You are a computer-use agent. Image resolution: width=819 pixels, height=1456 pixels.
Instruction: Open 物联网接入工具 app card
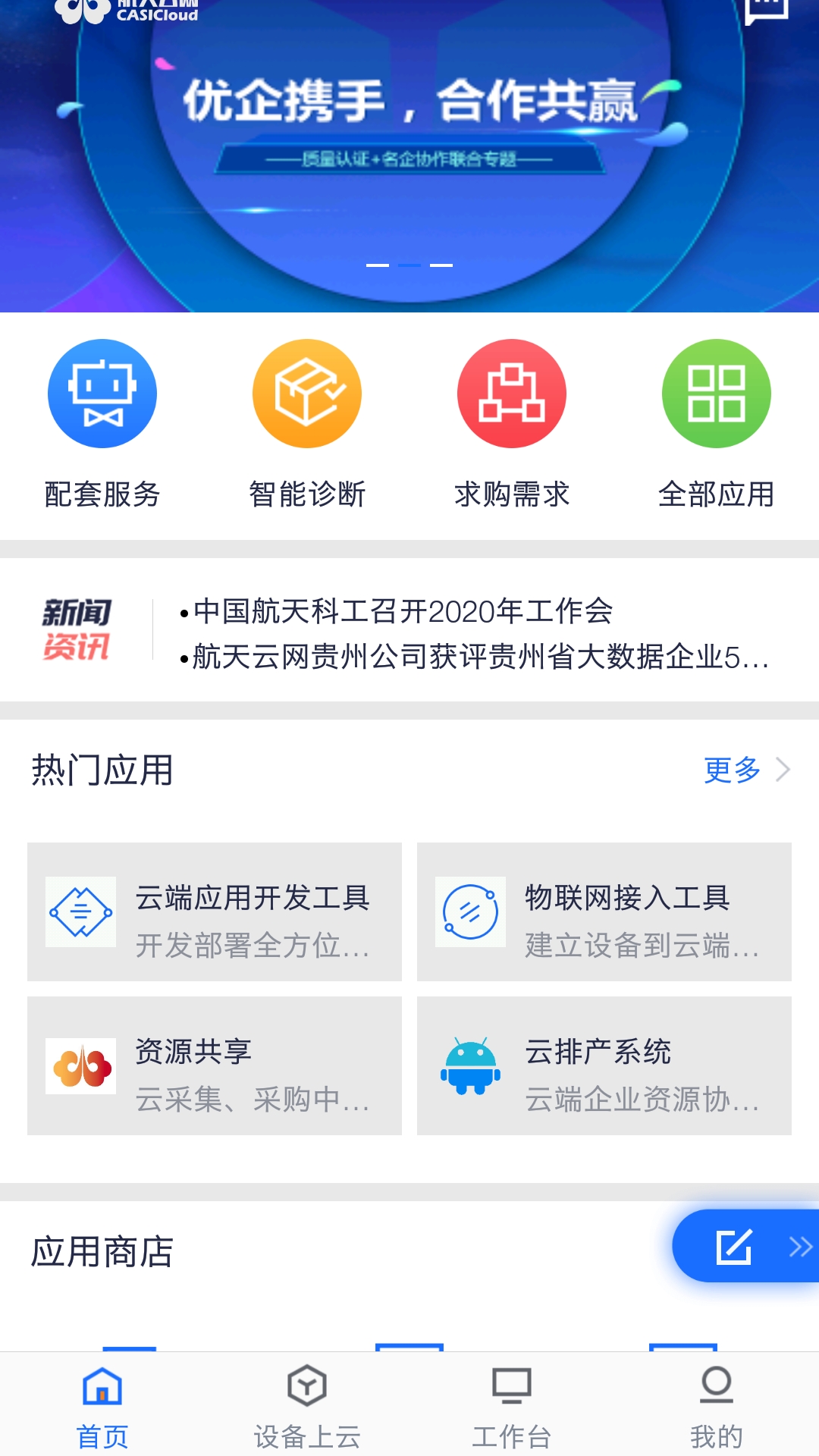(x=604, y=912)
